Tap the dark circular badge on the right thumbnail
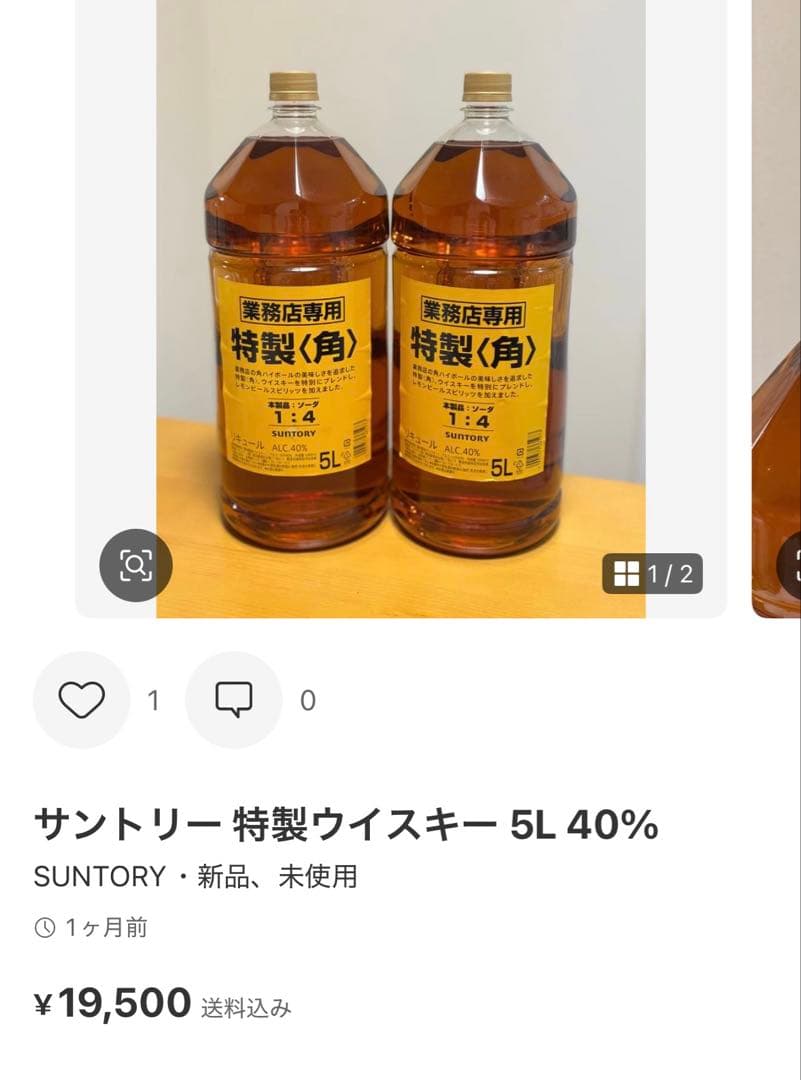The image size is (801, 1080). 793,563
